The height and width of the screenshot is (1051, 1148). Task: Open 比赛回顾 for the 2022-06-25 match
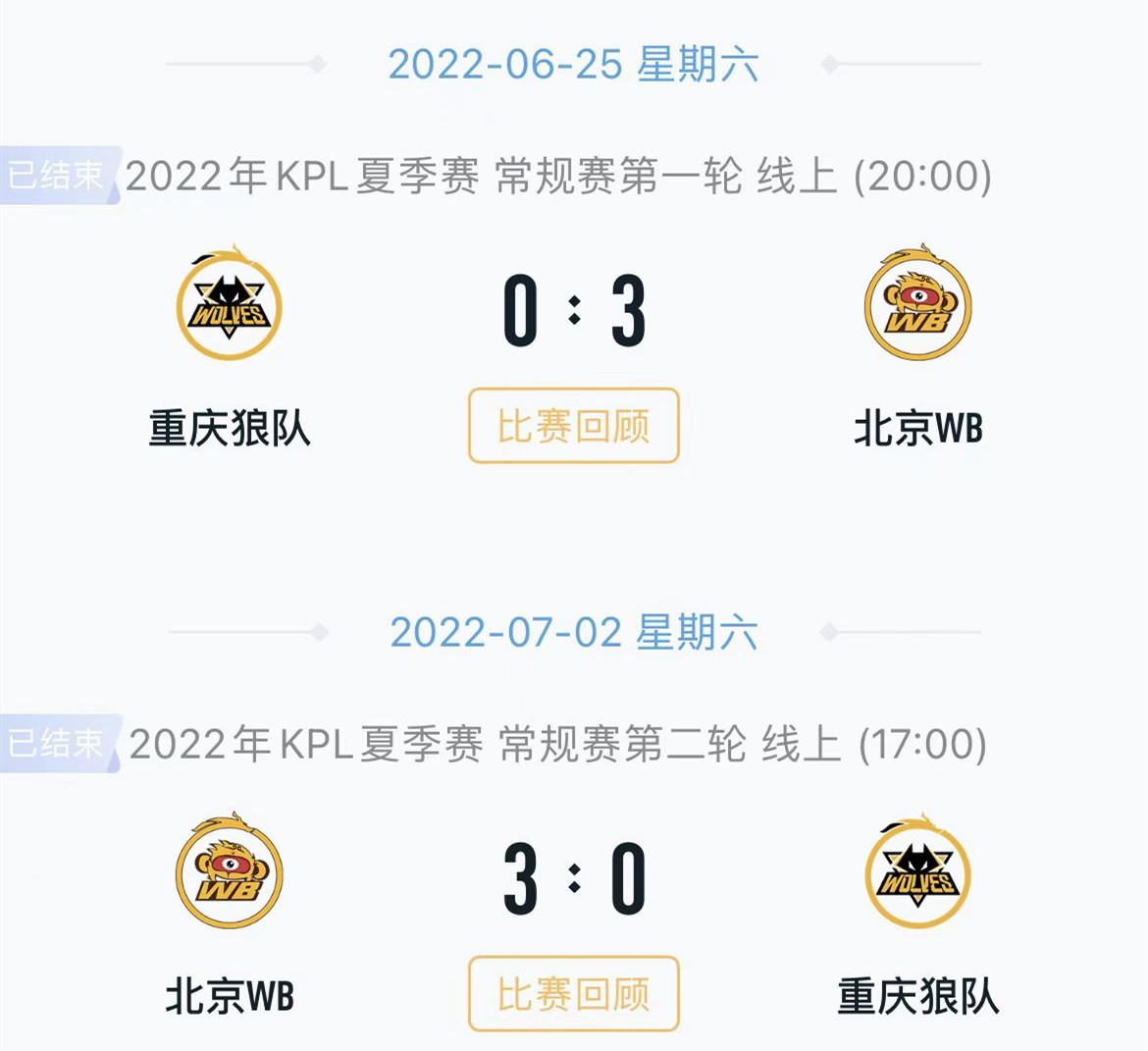point(573,426)
